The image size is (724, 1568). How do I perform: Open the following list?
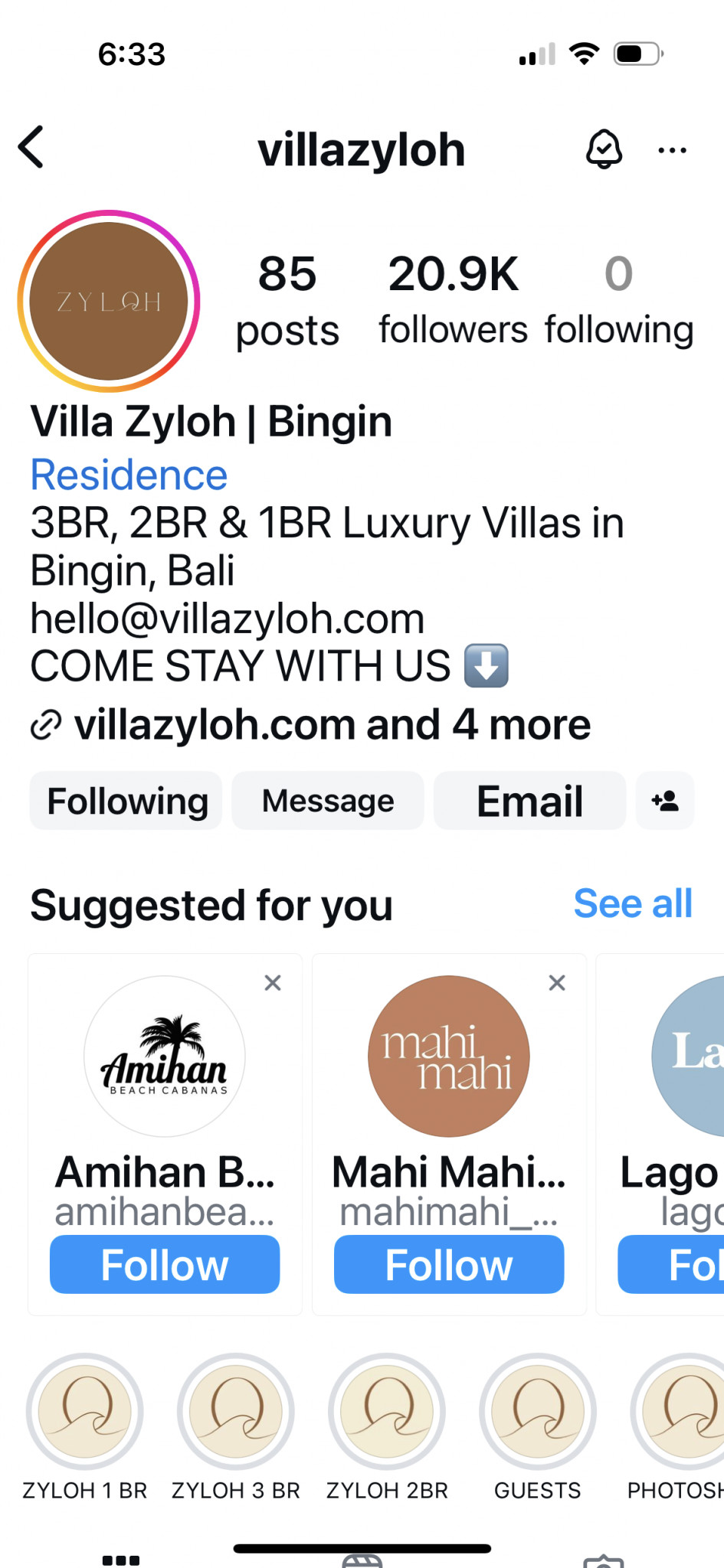click(x=619, y=300)
